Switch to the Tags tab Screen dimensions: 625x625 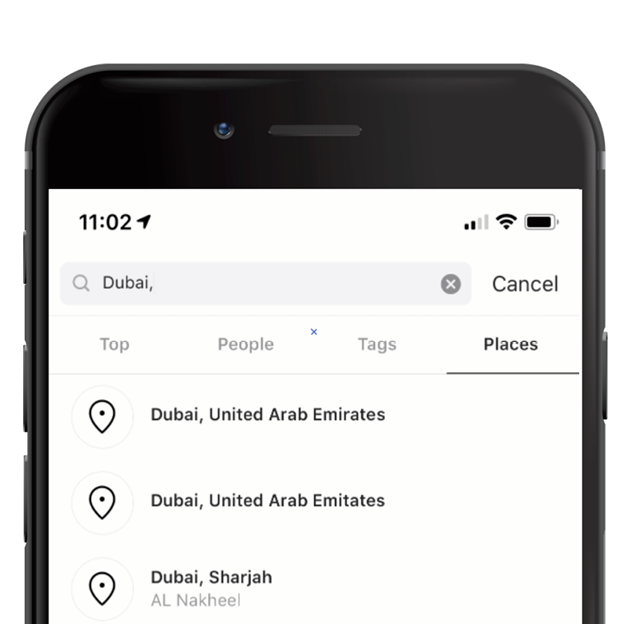pyautogui.click(x=377, y=344)
